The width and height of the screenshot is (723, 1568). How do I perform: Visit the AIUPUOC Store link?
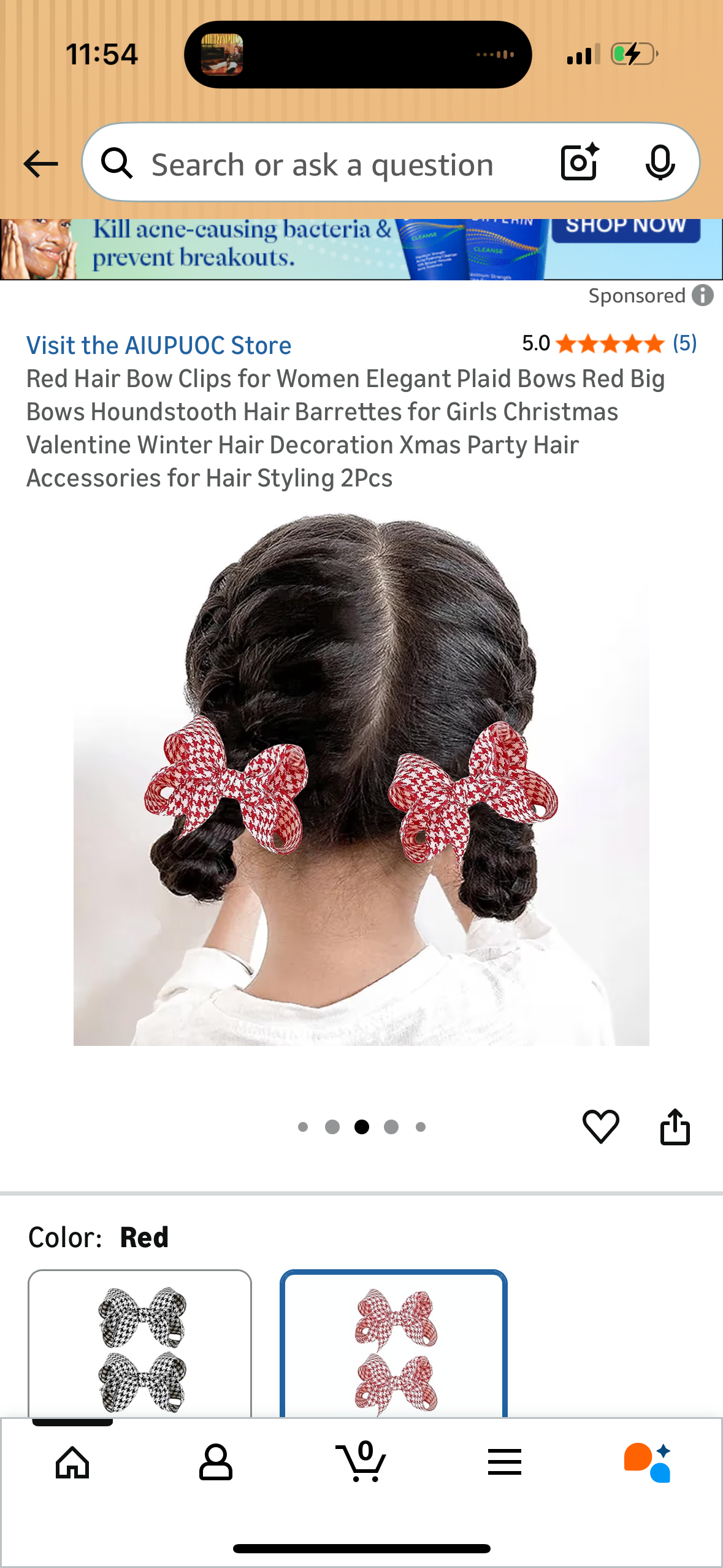(158, 345)
